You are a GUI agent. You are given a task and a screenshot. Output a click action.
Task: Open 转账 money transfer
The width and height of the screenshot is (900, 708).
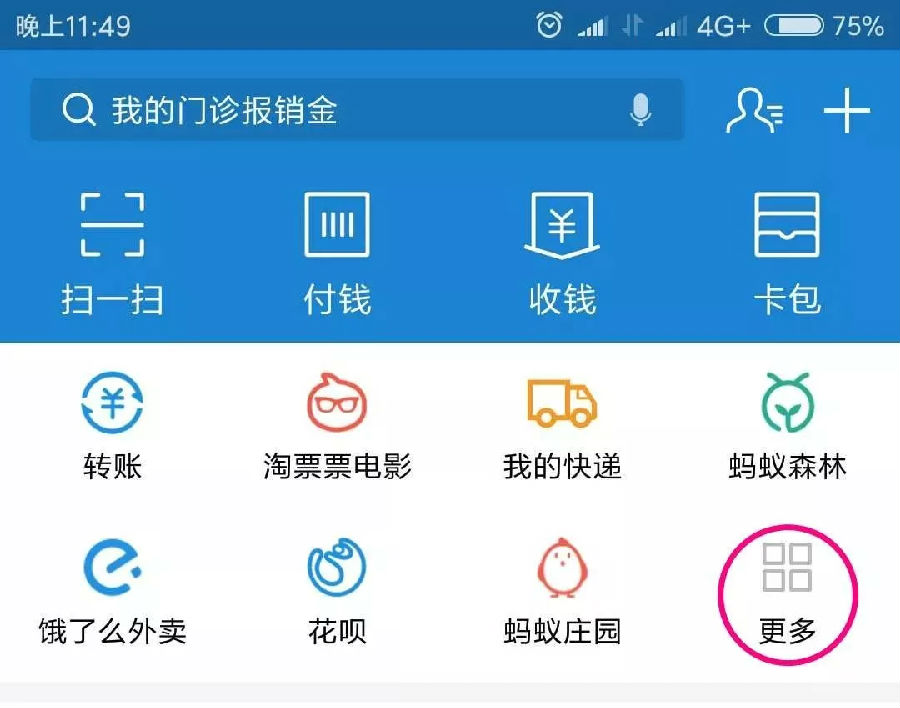tap(112, 425)
